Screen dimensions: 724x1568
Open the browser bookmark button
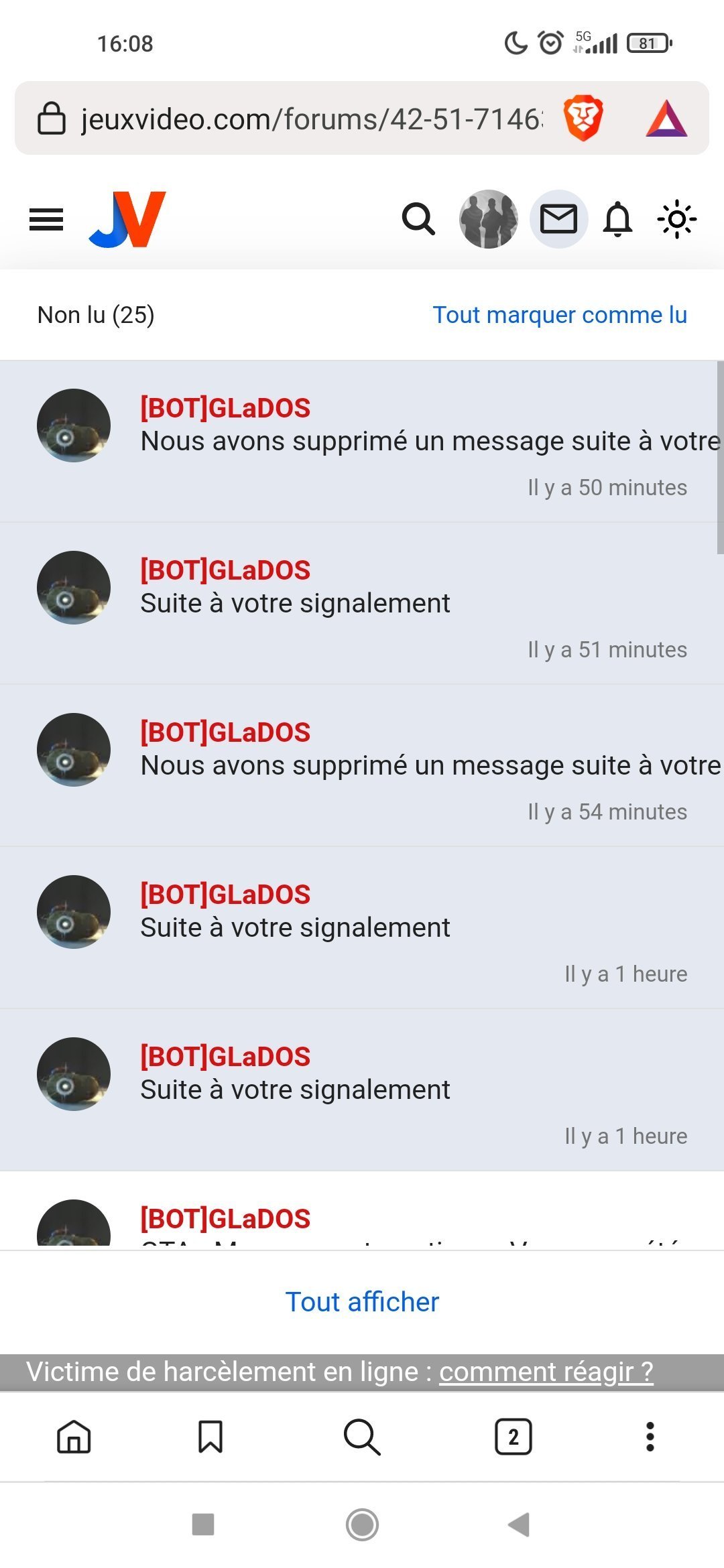pos(210,1437)
